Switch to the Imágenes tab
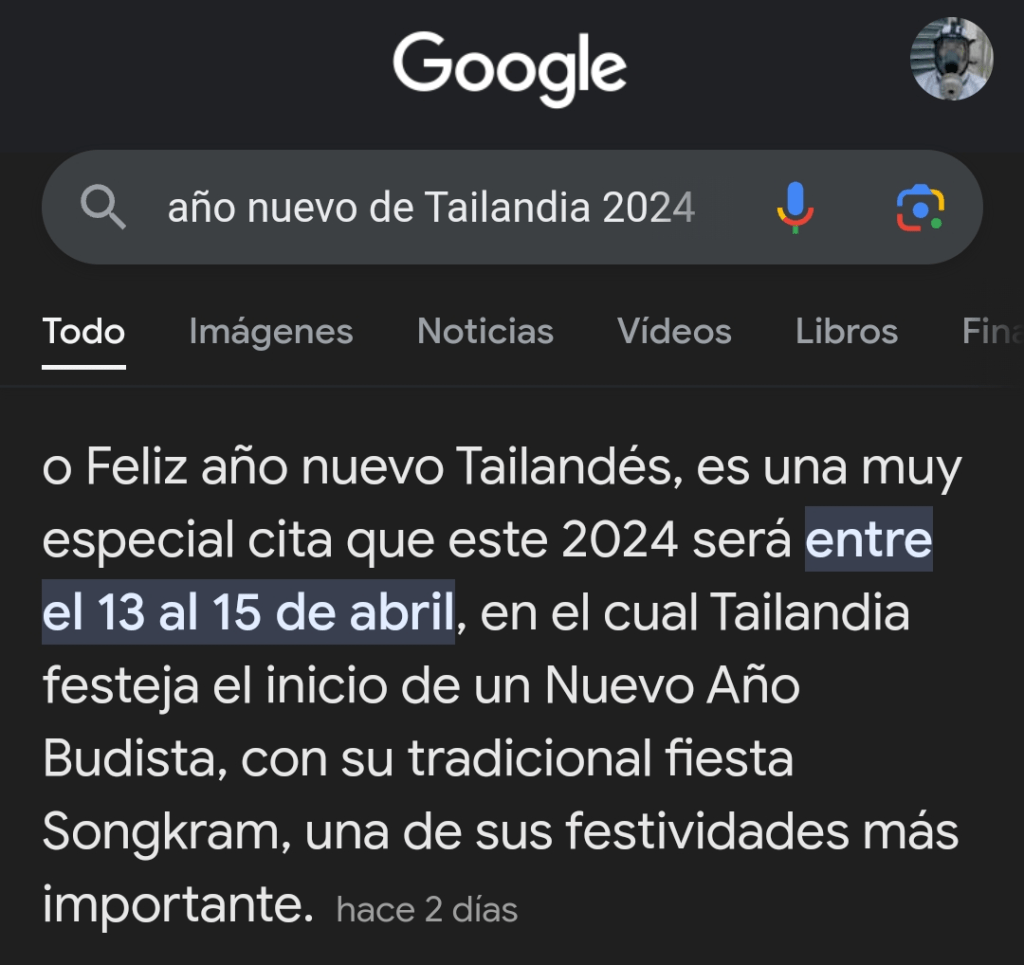 coord(271,331)
